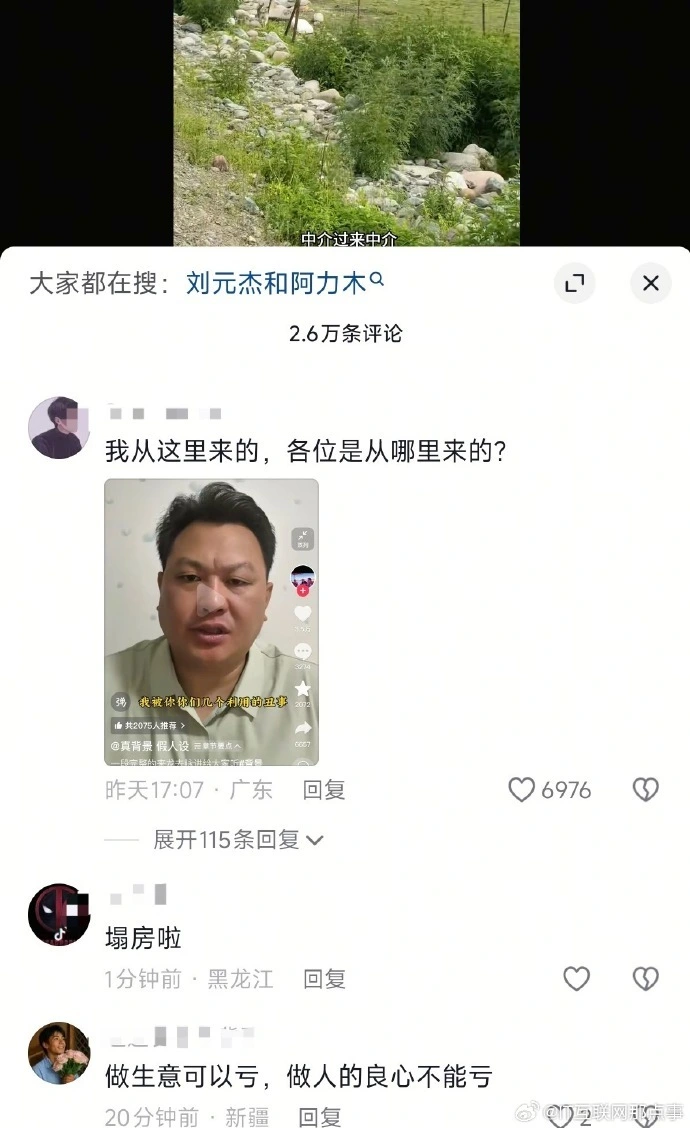
Task: Reply to the comment 我从这里来的
Action: point(324,790)
